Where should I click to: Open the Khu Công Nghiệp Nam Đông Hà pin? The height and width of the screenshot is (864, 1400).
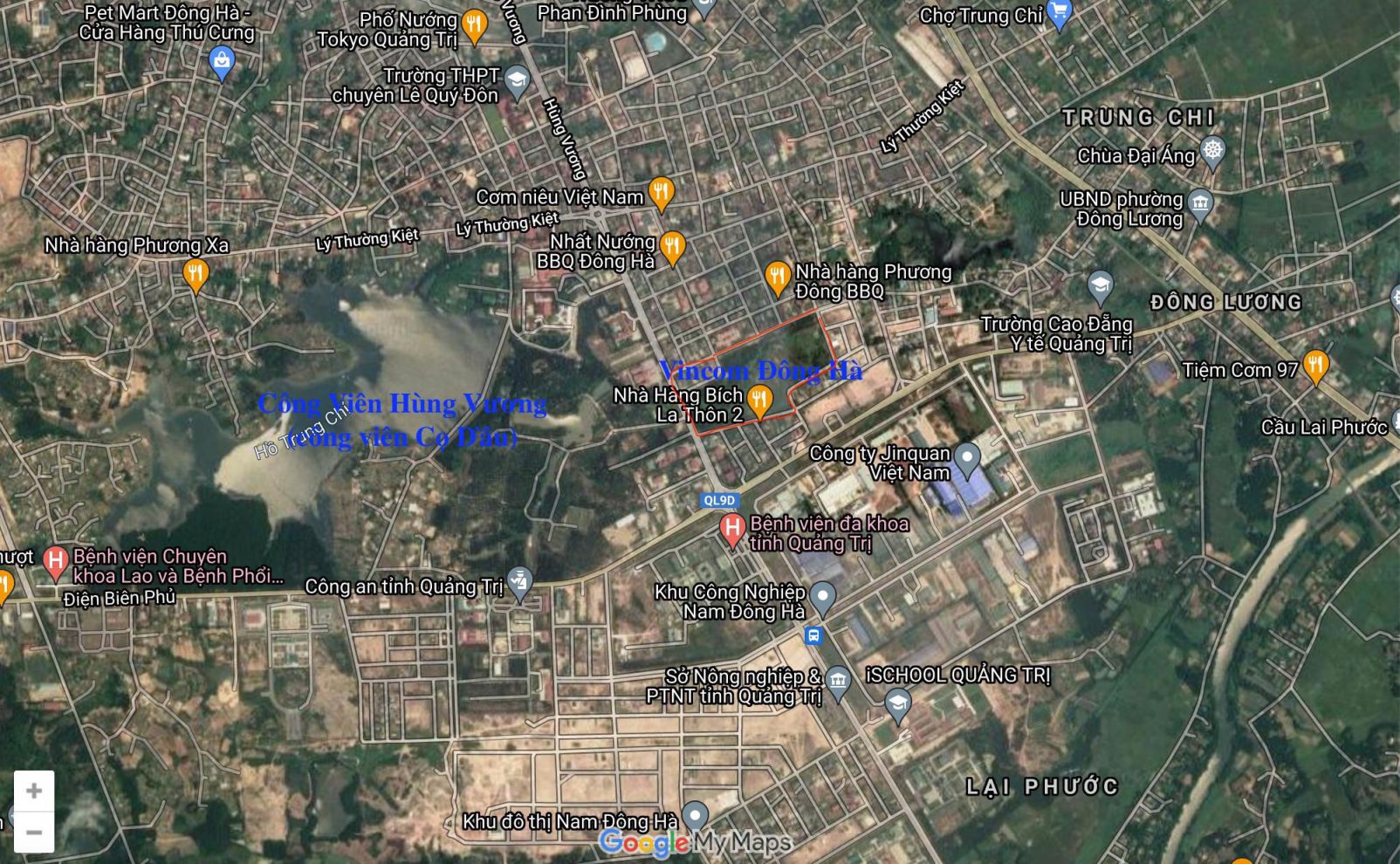[x=822, y=597]
